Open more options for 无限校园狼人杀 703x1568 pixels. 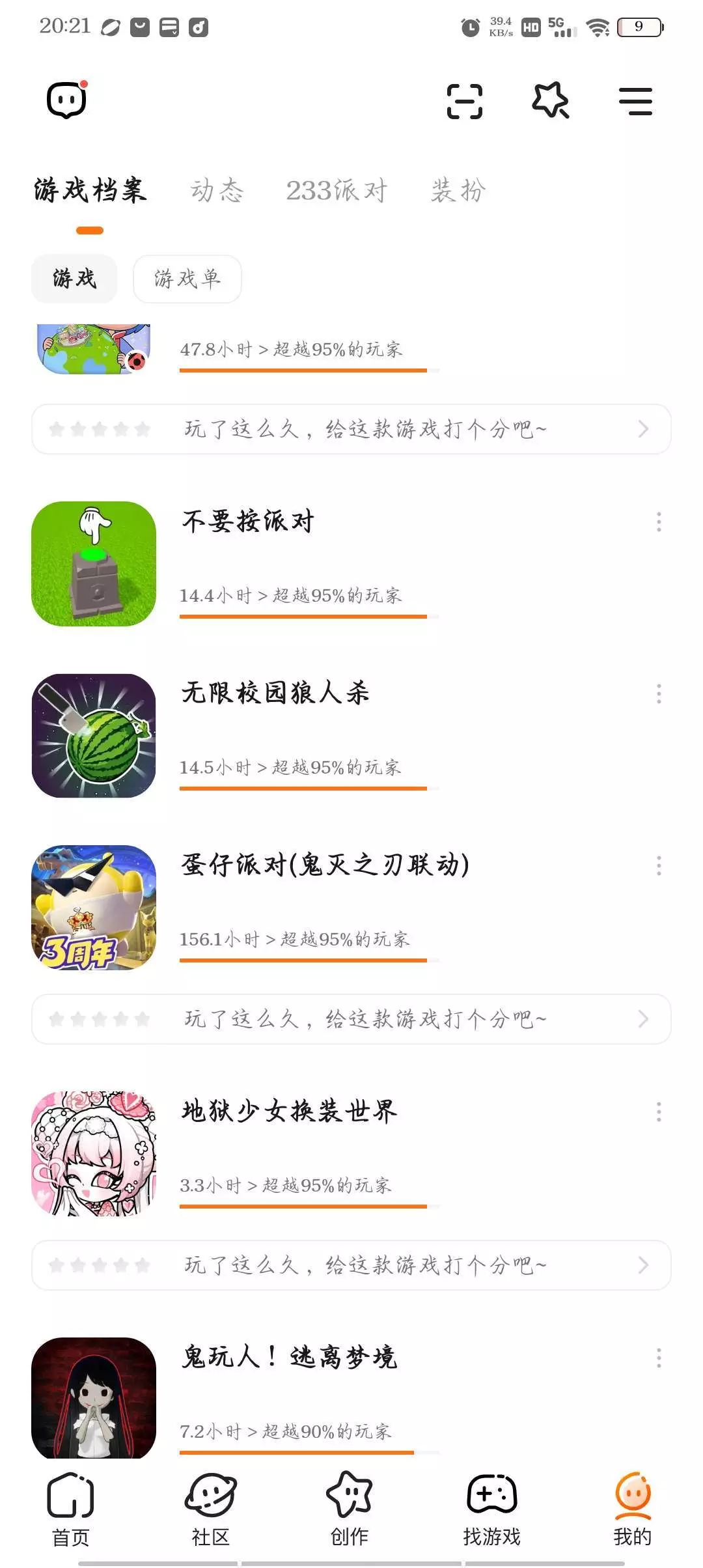pyautogui.click(x=659, y=693)
